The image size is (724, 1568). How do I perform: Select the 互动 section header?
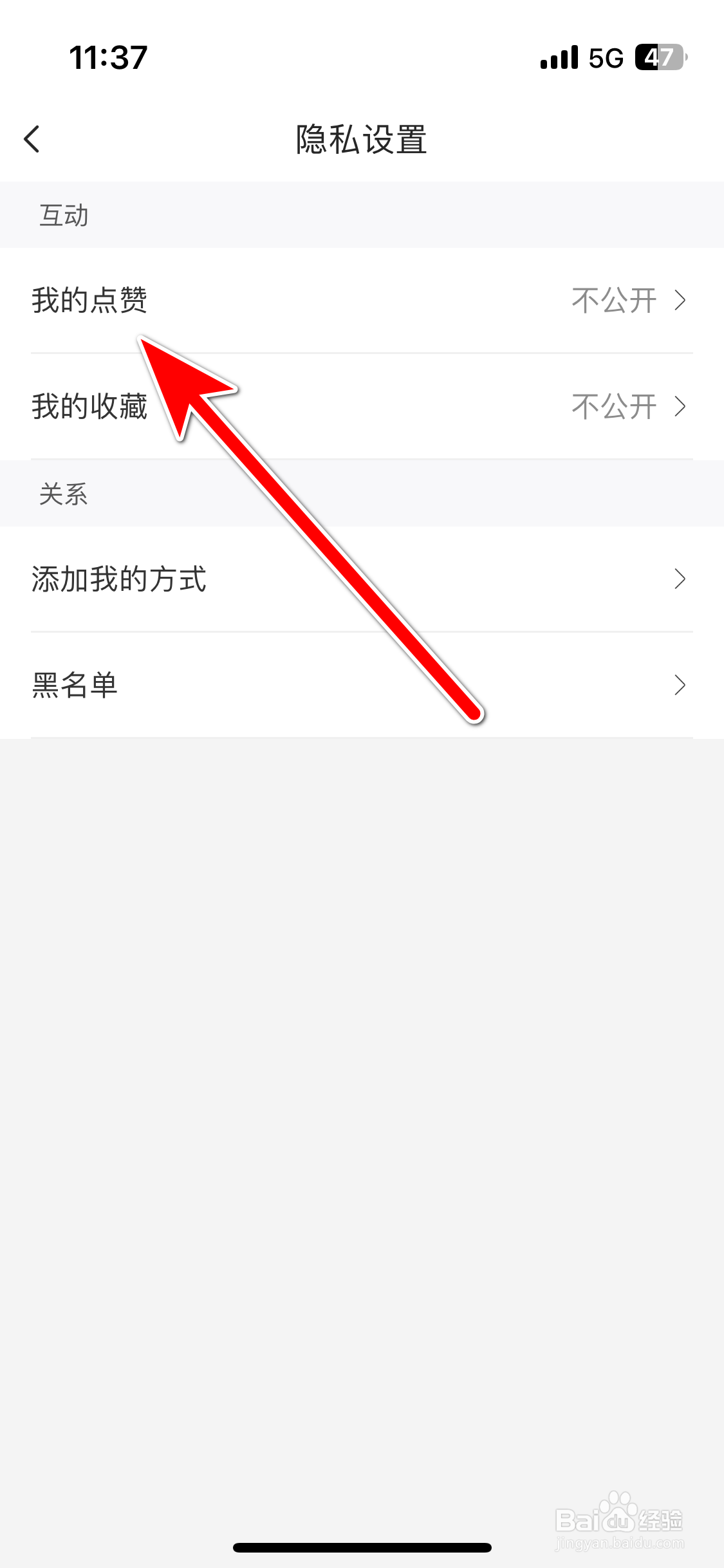pyautogui.click(x=64, y=215)
